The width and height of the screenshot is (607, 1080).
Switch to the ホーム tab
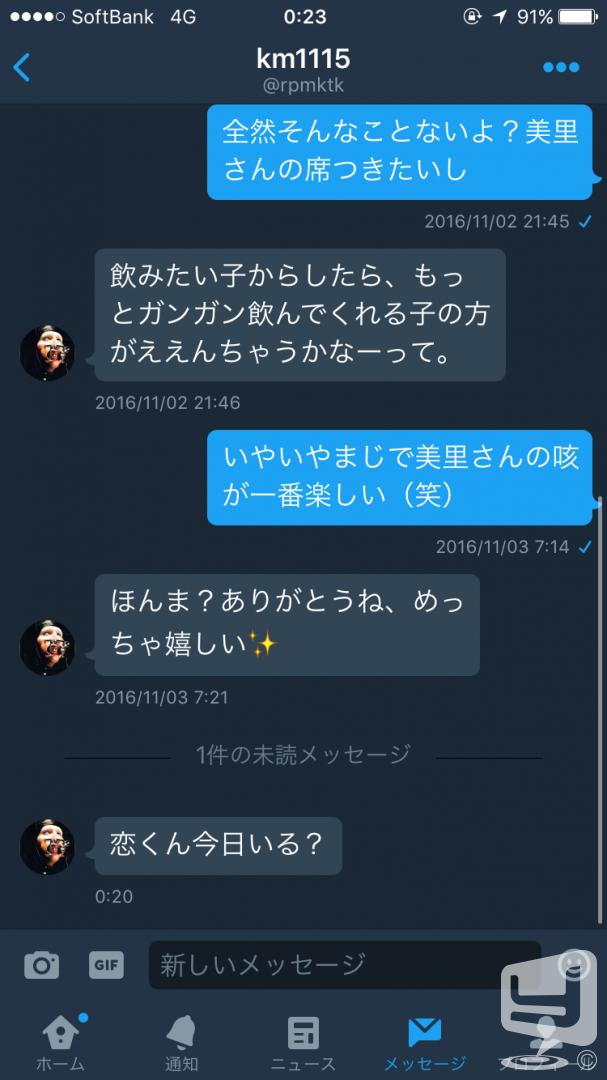(60, 1043)
